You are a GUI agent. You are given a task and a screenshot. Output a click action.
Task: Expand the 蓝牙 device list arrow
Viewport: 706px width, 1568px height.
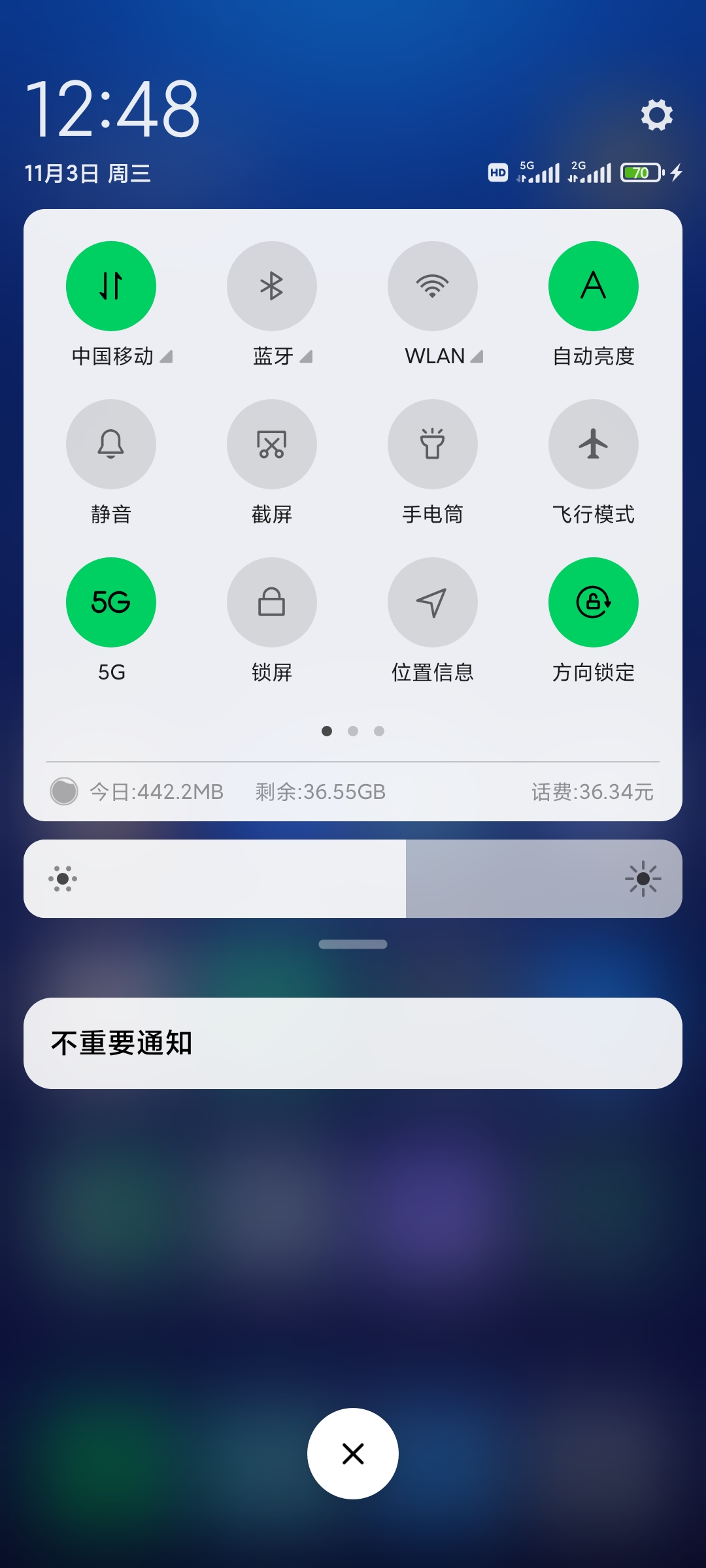(x=306, y=357)
